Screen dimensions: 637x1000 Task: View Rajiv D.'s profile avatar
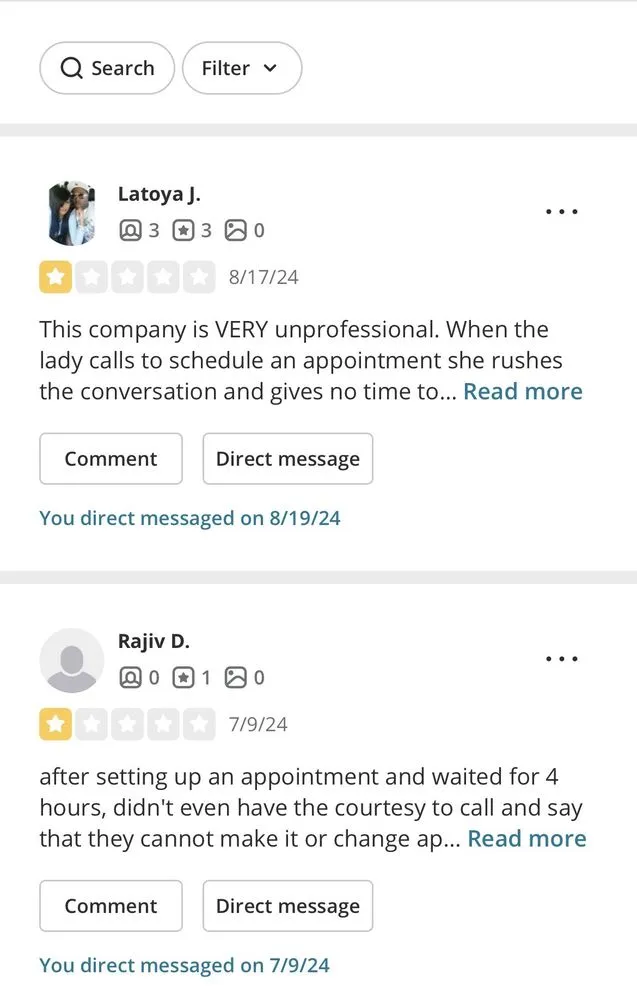[x=71, y=660]
